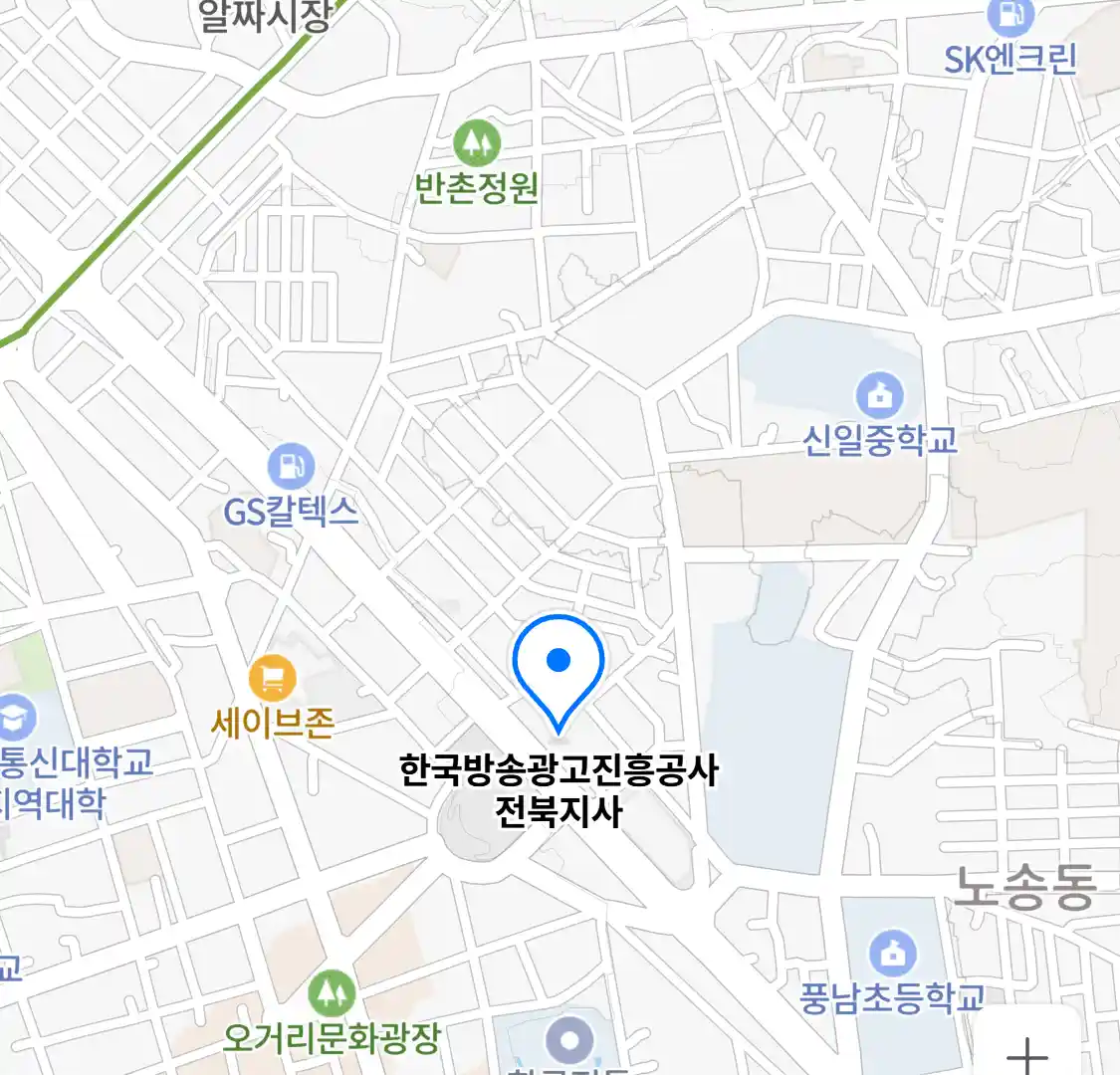The width and height of the screenshot is (1120, 1075).
Task: Open the 오거리문화광장 park marker
Action: pyautogui.click(x=331, y=993)
